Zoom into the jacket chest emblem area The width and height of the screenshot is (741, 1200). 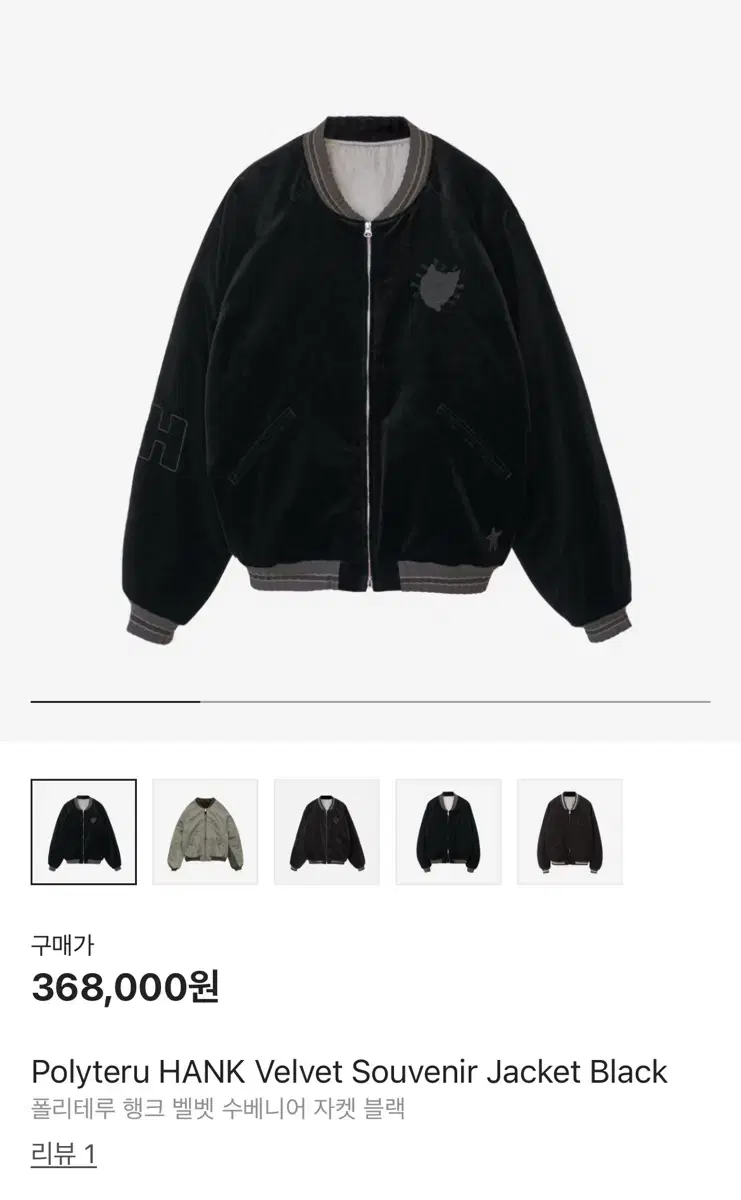click(x=437, y=283)
